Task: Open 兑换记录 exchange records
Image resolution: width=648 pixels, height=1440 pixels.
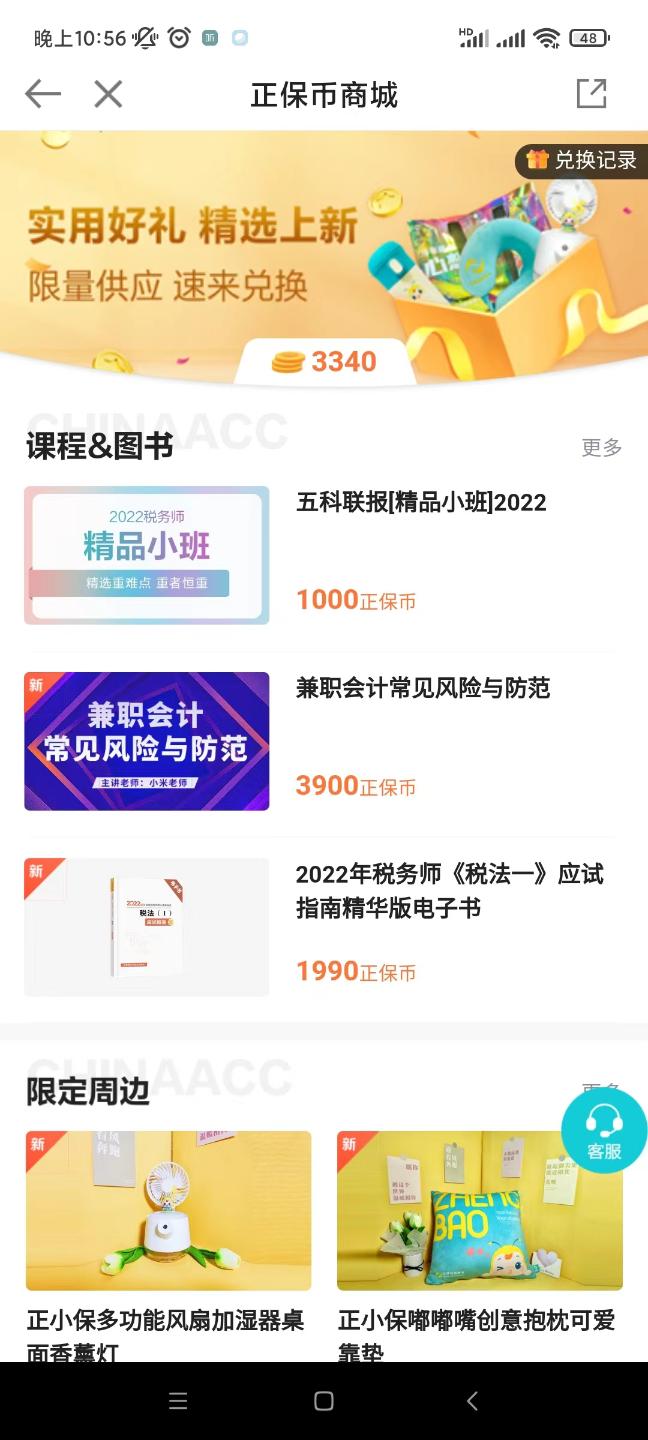Action: pos(582,160)
